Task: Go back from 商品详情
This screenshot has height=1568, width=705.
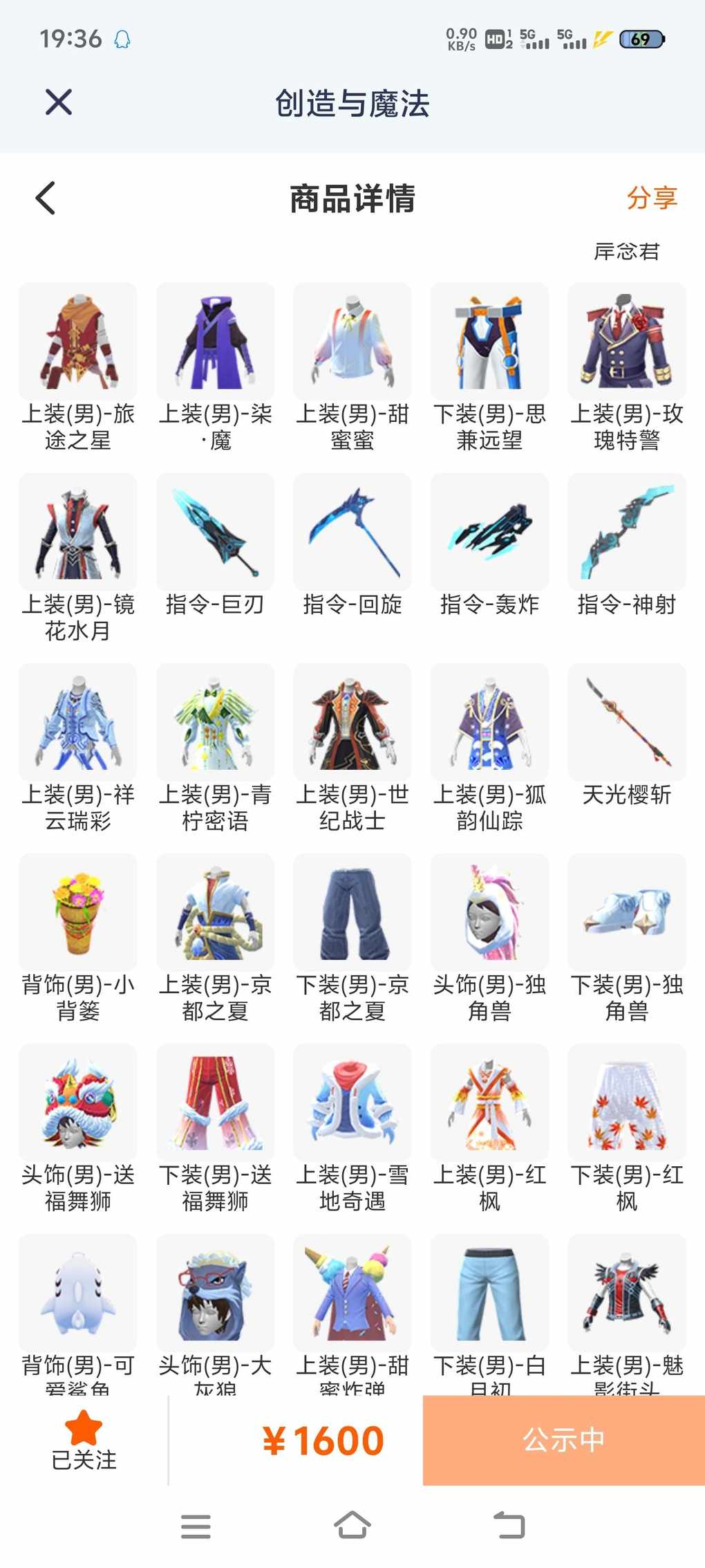Action: tap(46, 199)
